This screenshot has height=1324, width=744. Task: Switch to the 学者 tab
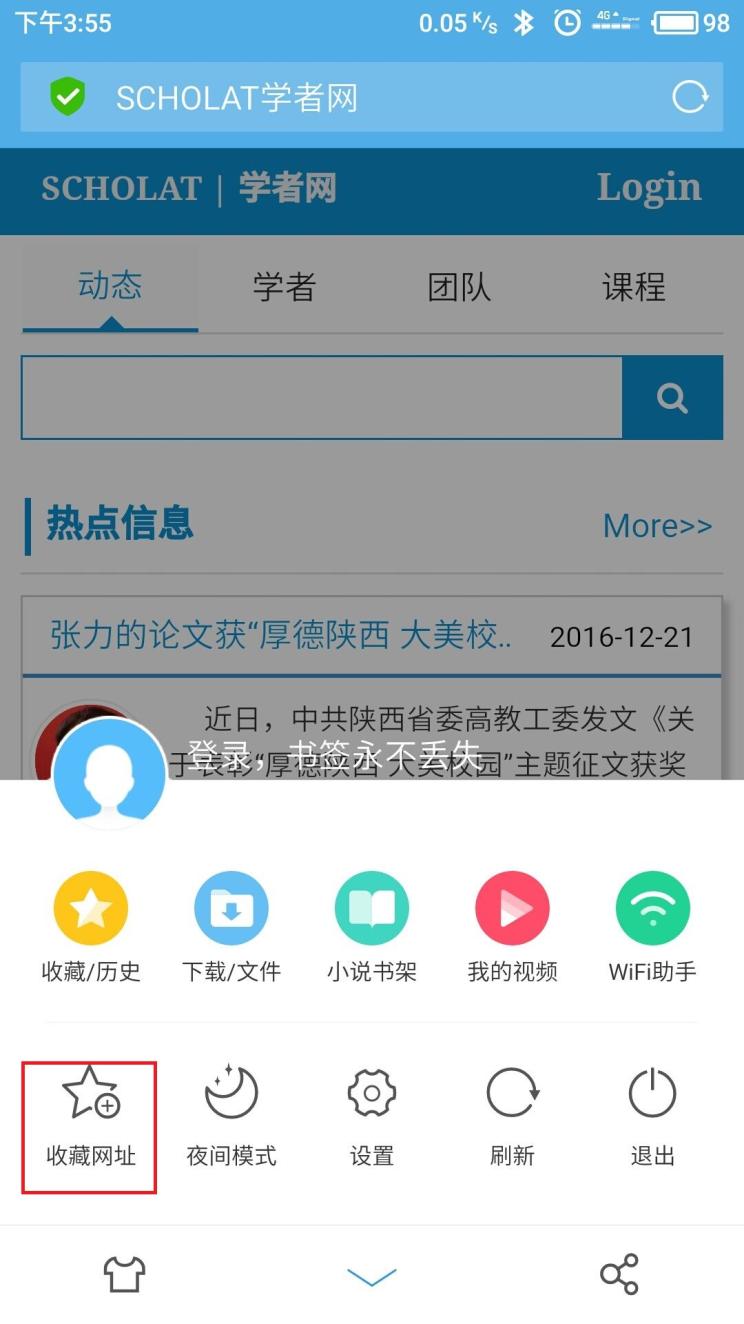click(x=284, y=287)
